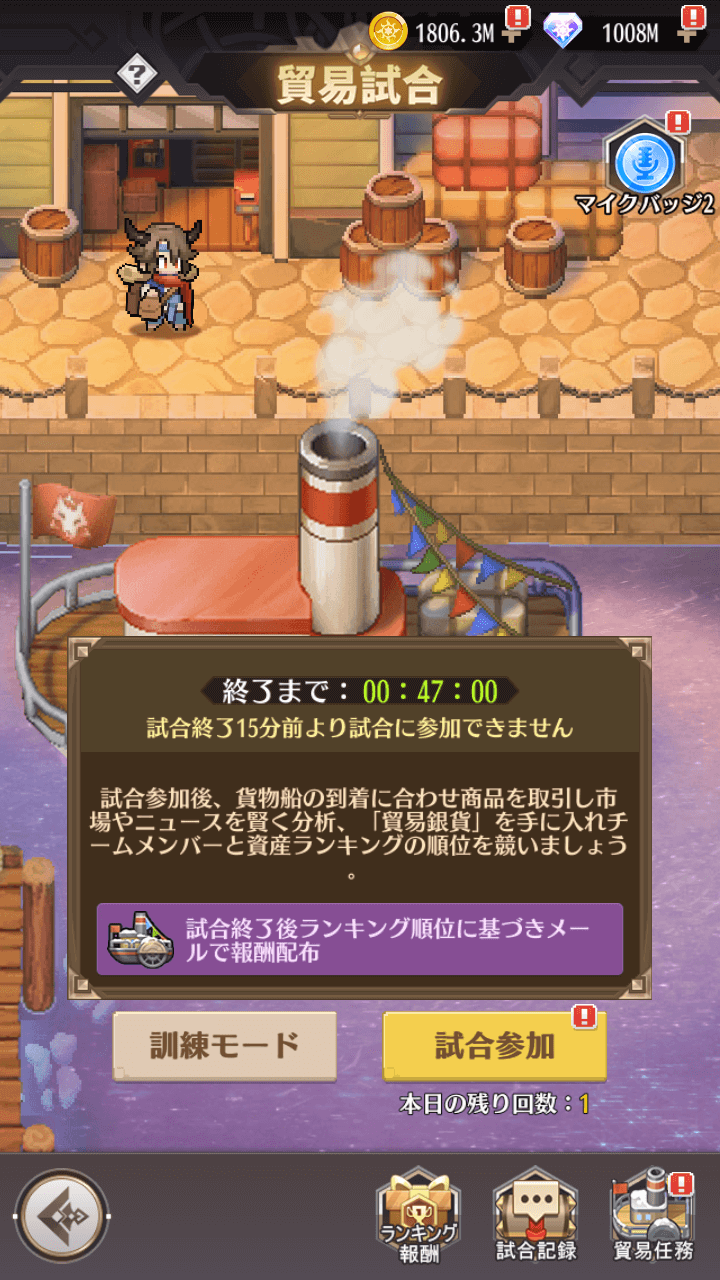Start 訓練モード training mode
Screen dimensions: 720x1280
(x=224, y=1046)
